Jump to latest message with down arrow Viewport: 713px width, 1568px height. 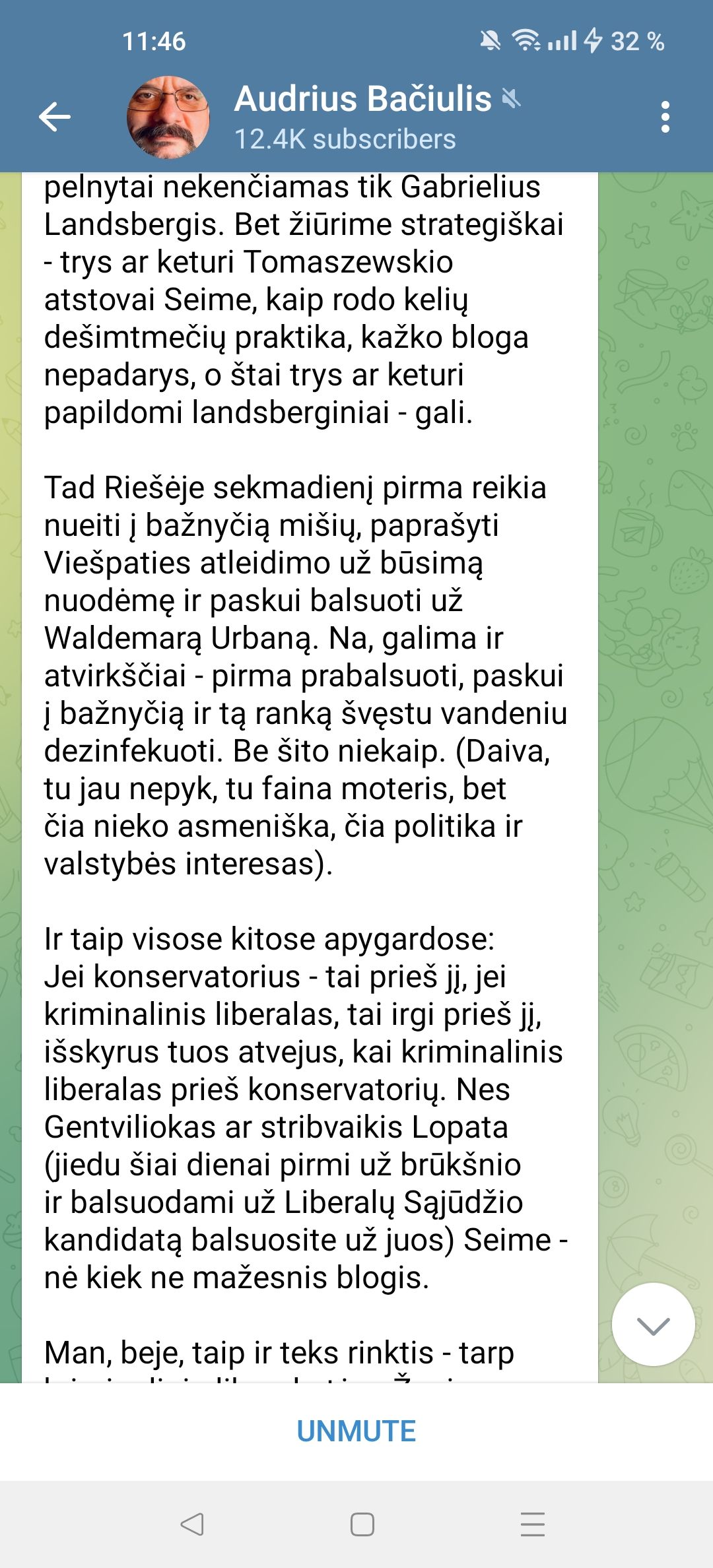[x=653, y=1324]
